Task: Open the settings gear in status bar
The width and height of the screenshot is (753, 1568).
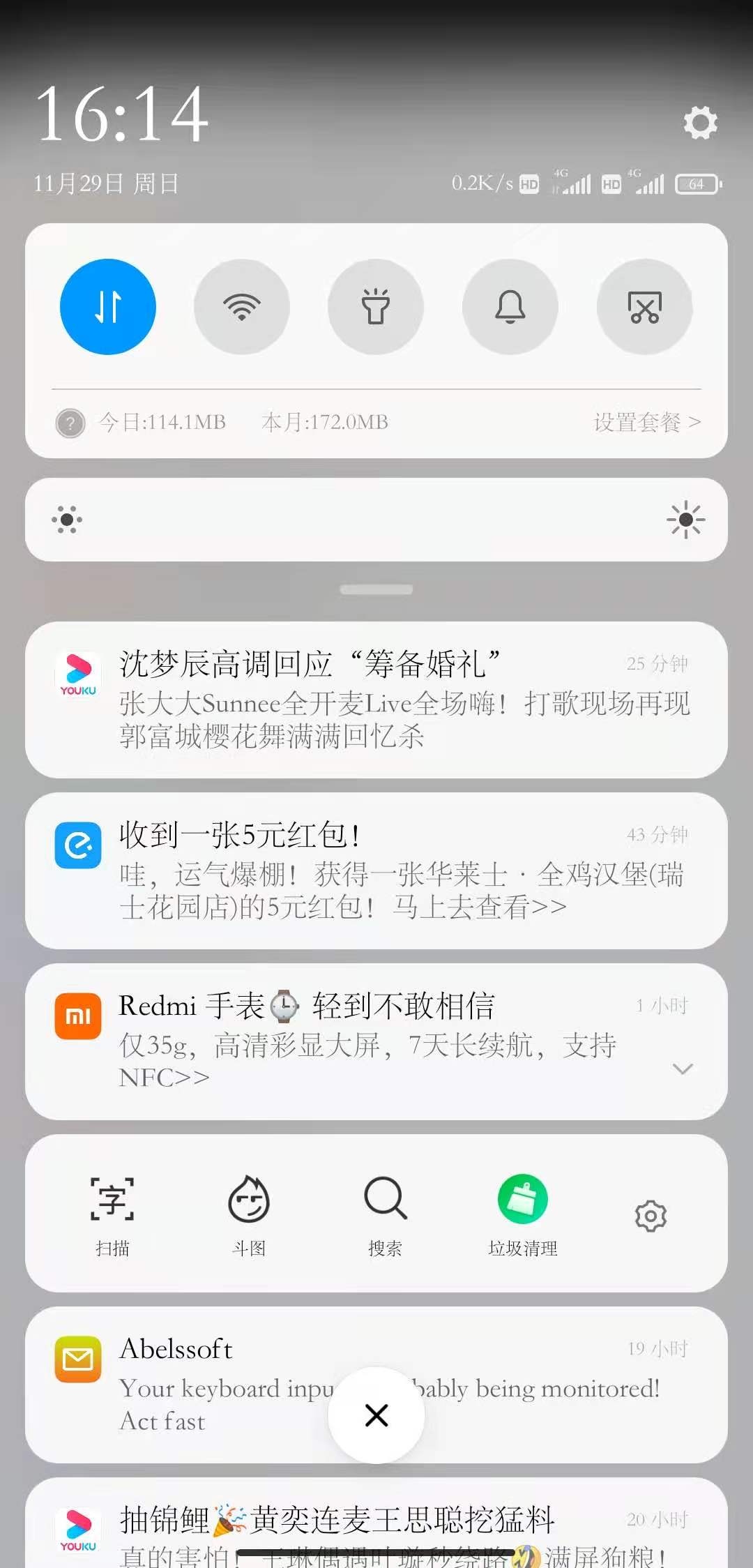Action: tap(701, 123)
